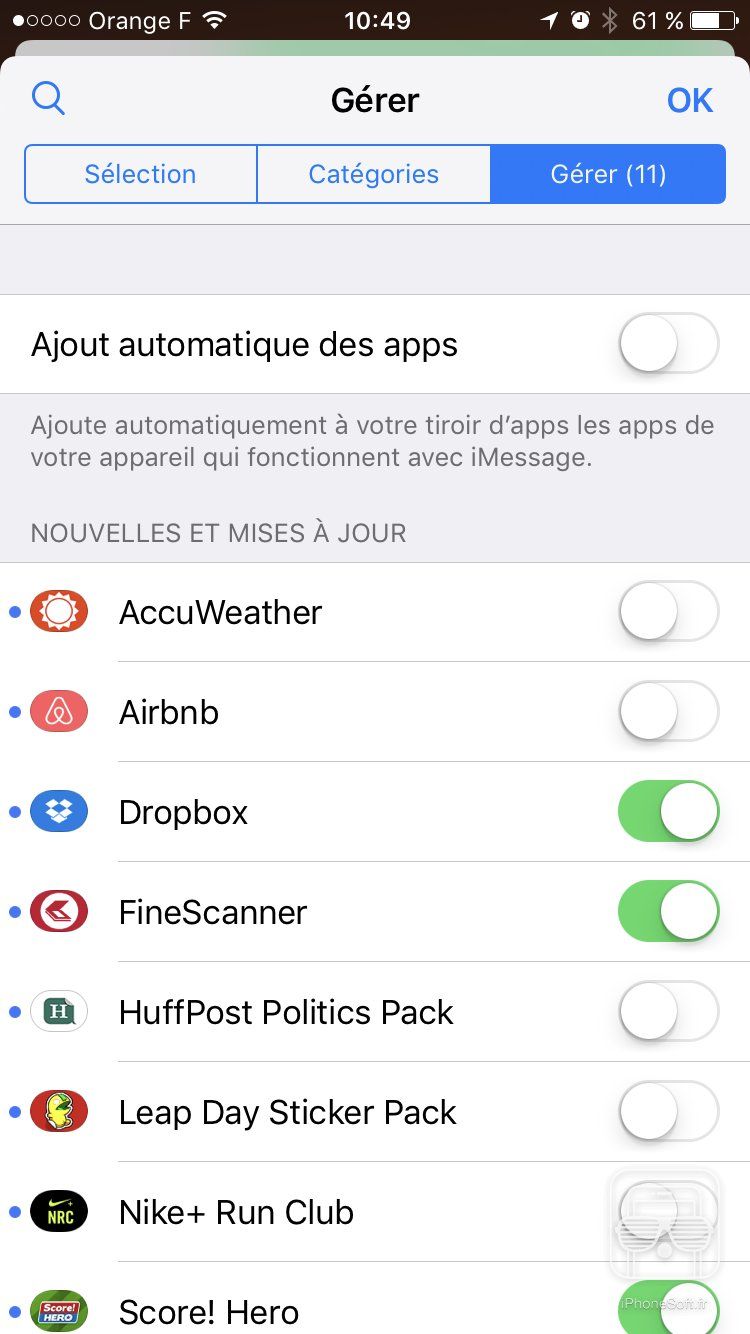Enable the Airbnb iMessage app

click(x=668, y=712)
